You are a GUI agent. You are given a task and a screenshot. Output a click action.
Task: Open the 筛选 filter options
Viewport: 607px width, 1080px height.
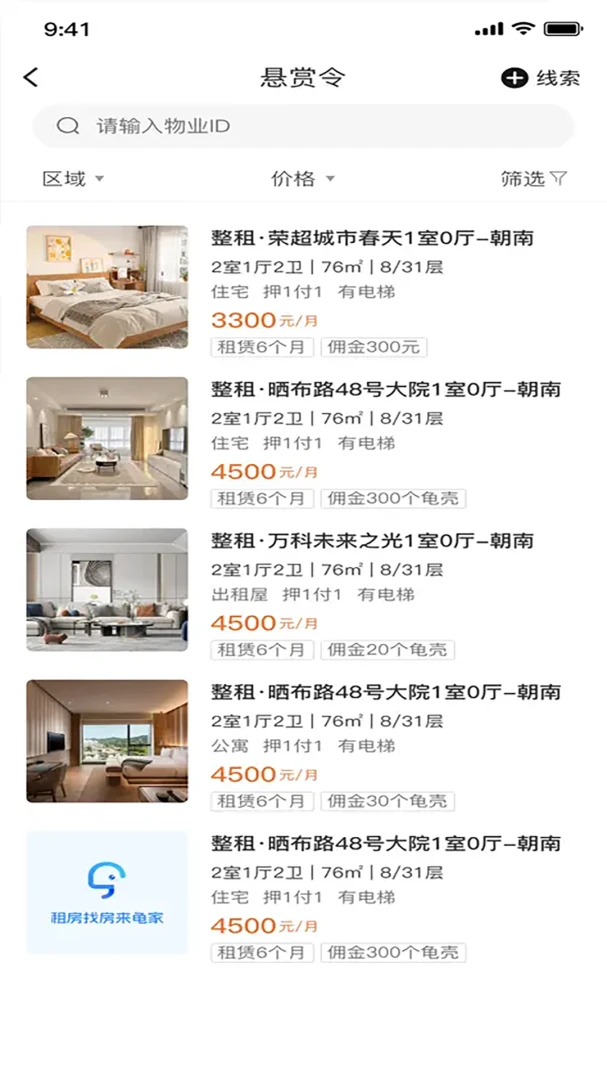click(x=534, y=179)
